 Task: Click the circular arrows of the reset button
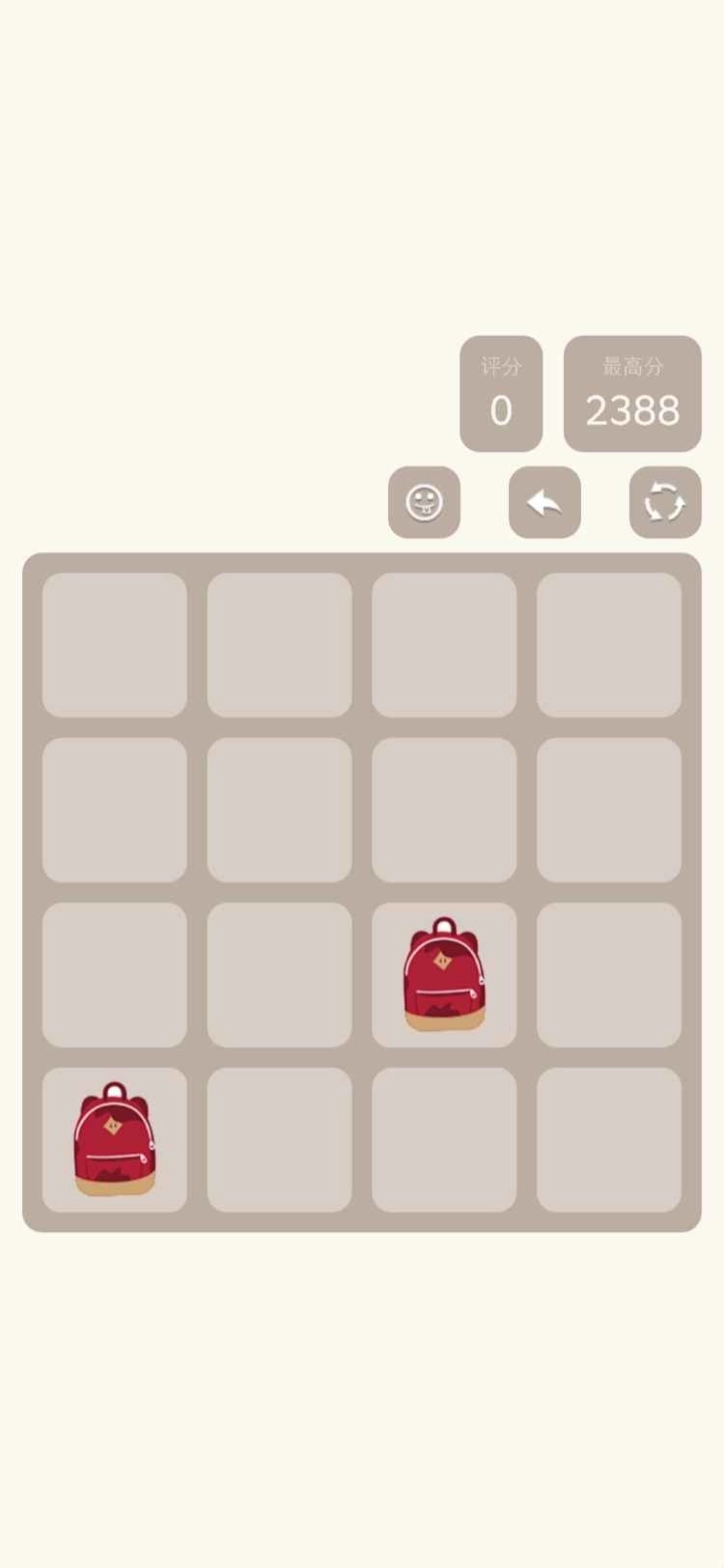click(x=664, y=502)
